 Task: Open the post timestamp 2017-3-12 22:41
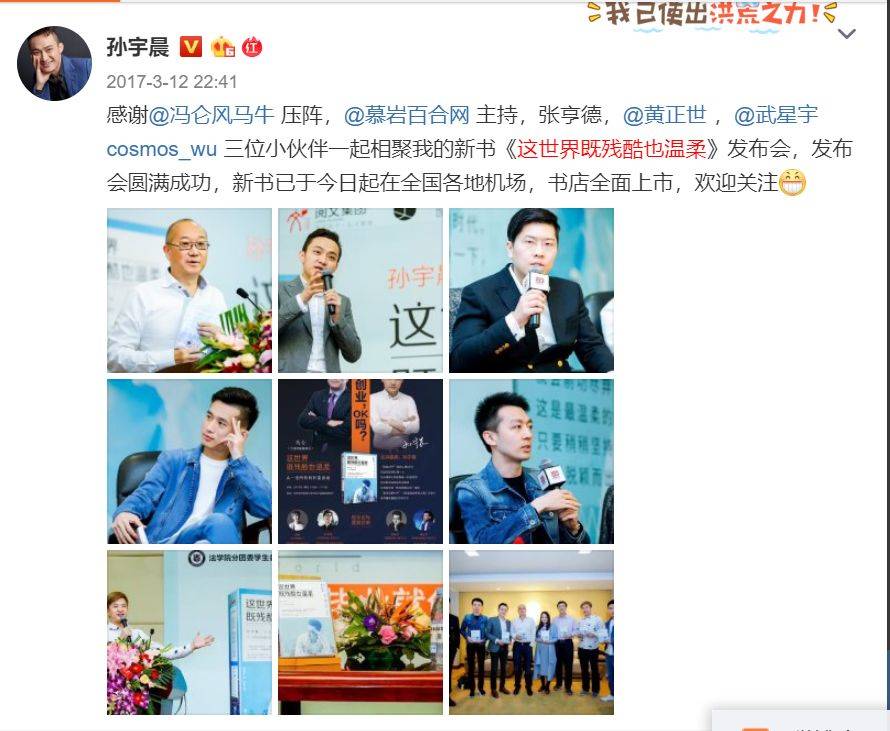click(x=172, y=81)
